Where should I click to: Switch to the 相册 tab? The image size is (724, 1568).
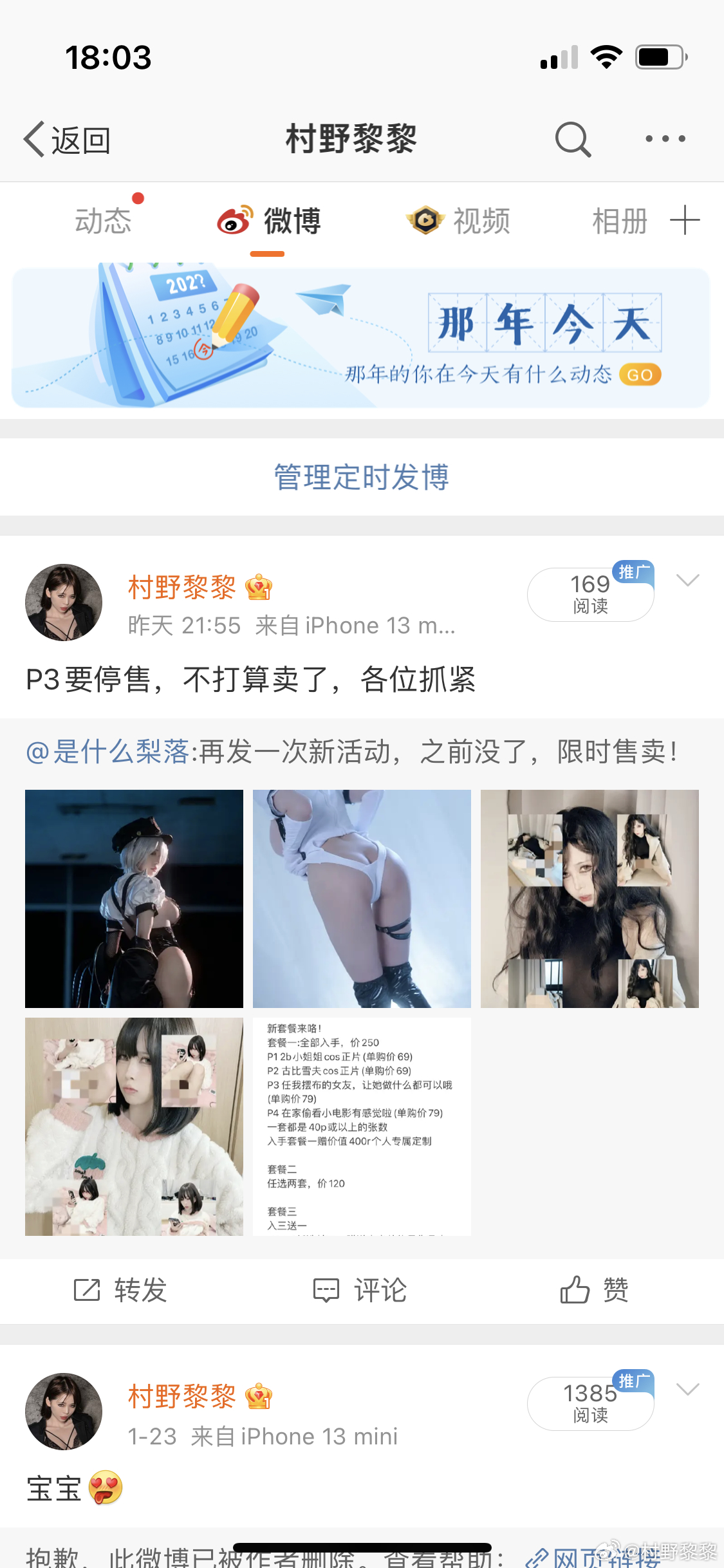[x=619, y=221]
